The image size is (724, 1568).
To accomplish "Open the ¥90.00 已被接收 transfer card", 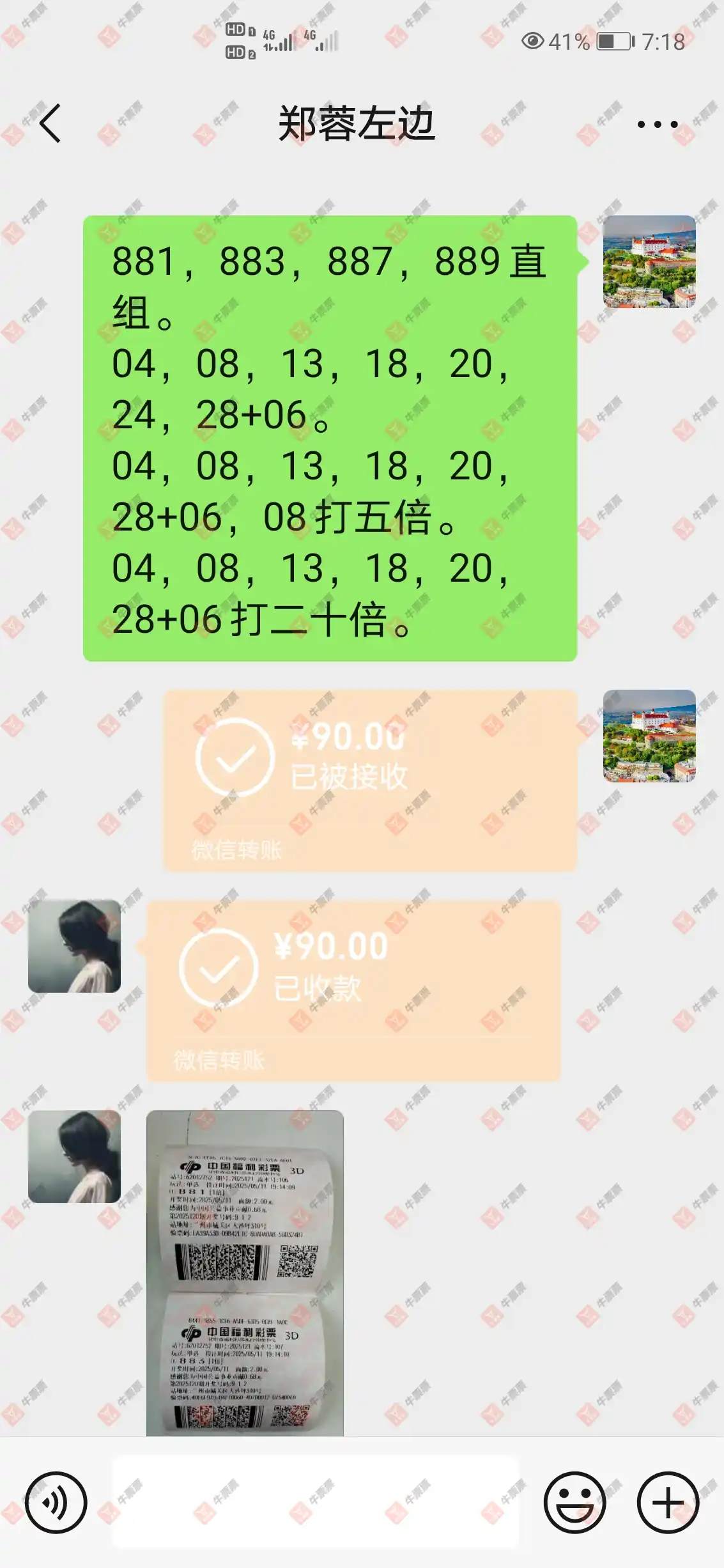I will [369, 780].
